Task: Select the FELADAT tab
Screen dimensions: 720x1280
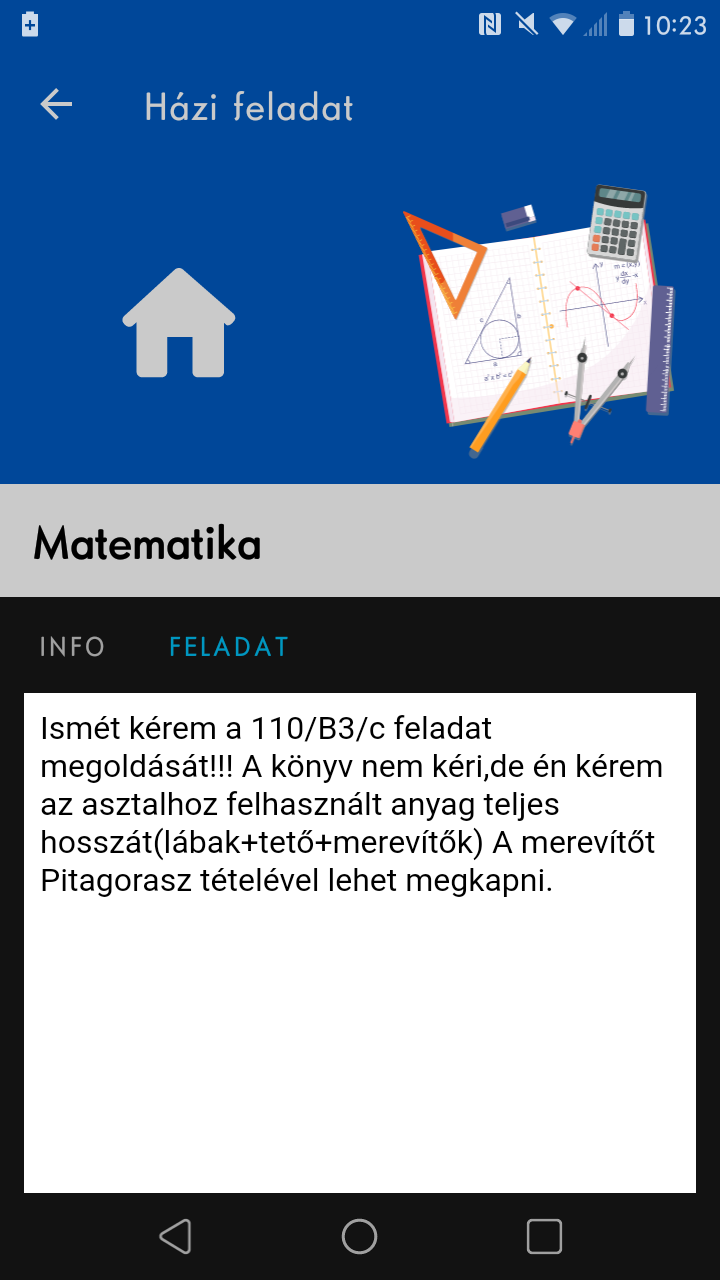Action: tap(229, 647)
